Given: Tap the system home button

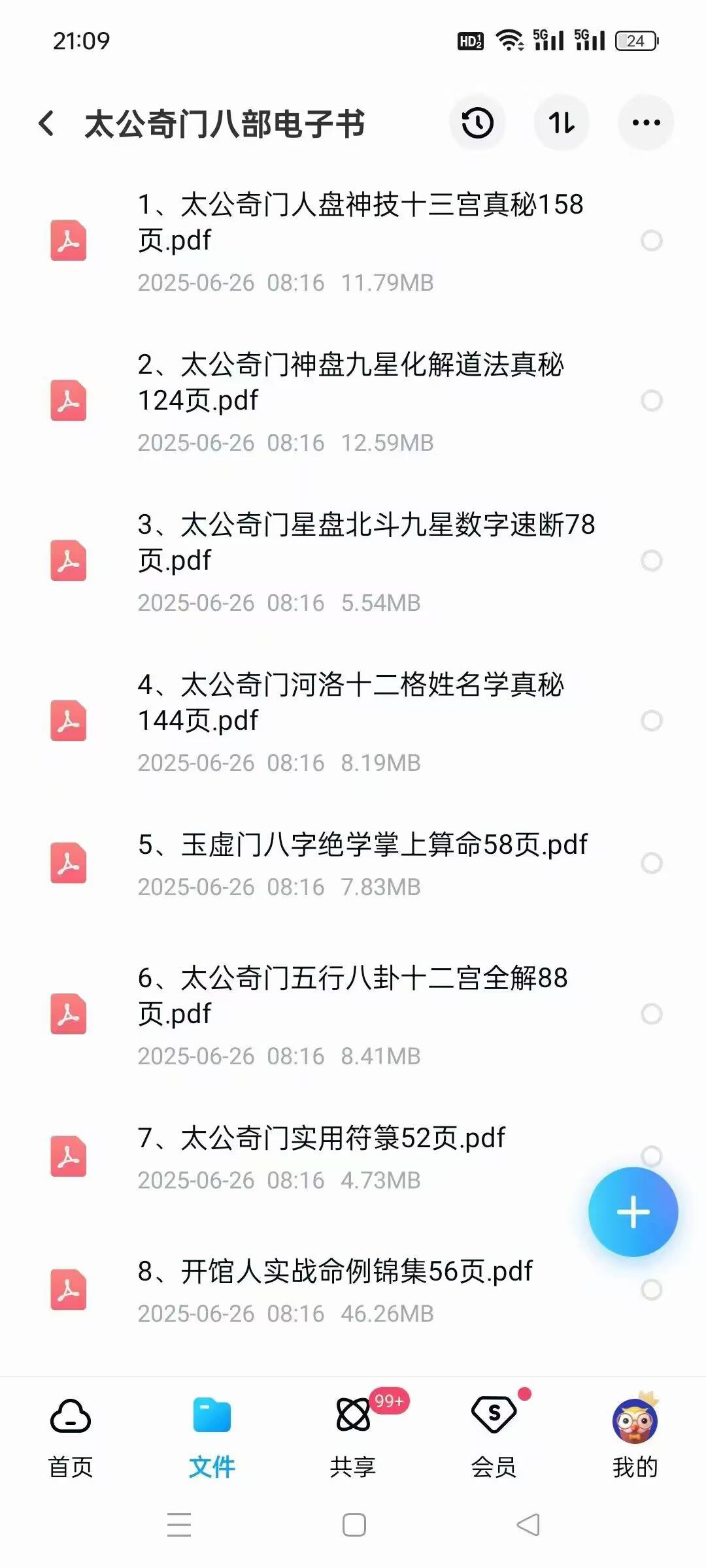Looking at the screenshot, I should pos(354,1526).
